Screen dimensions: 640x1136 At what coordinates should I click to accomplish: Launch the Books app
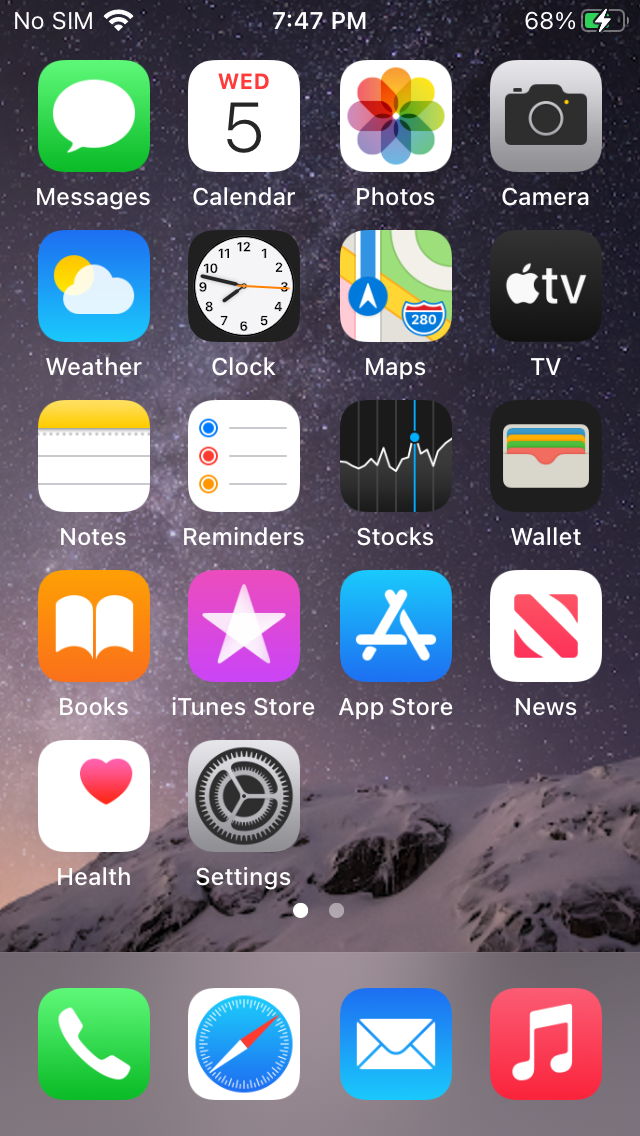[x=93, y=626]
